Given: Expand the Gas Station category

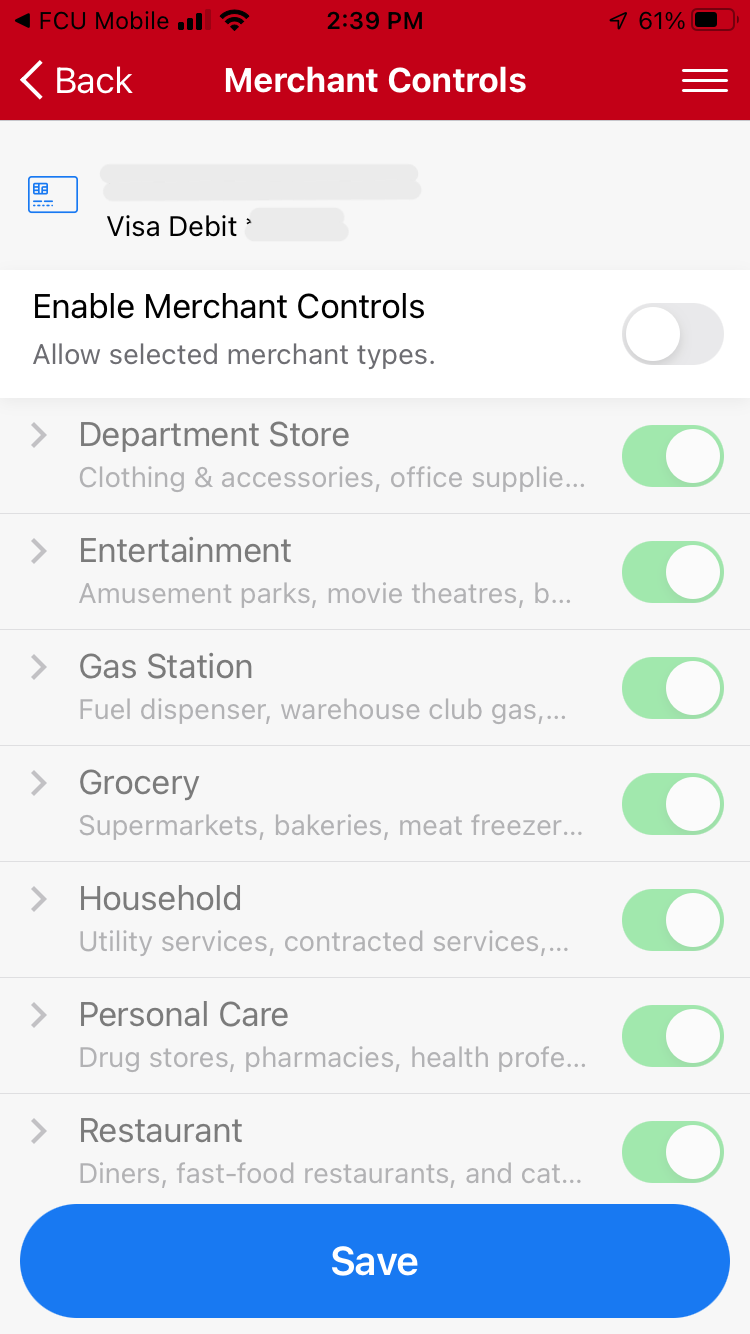Looking at the screenshot, I should (x=39, y=667).
